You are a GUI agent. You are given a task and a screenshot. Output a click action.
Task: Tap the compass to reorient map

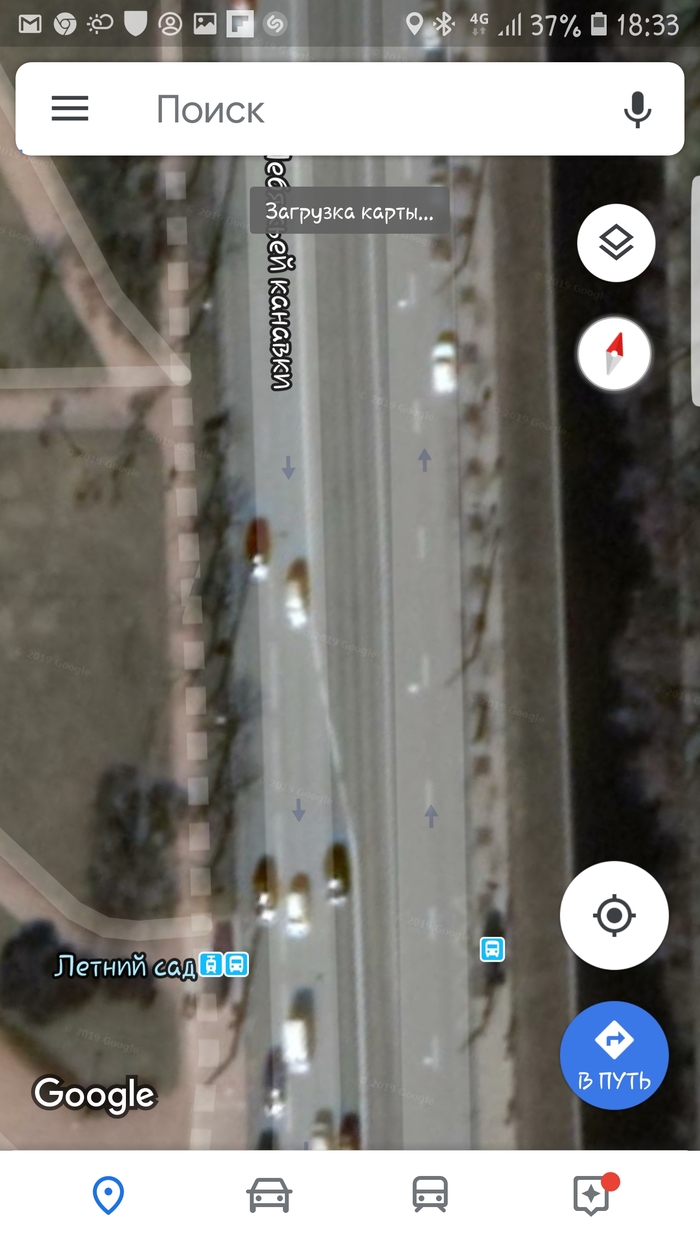[614, 353]
